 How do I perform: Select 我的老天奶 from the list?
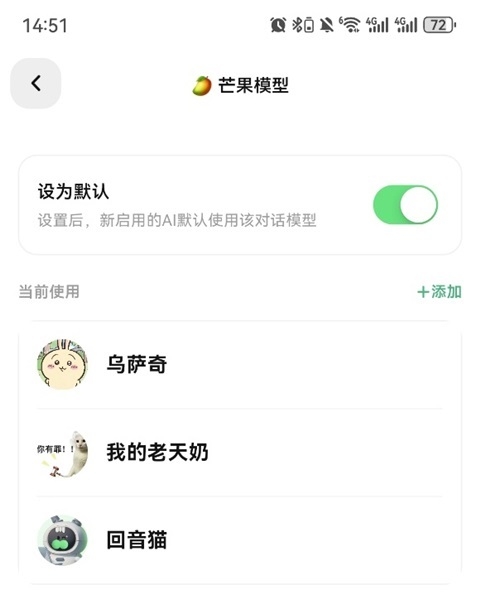240,452
